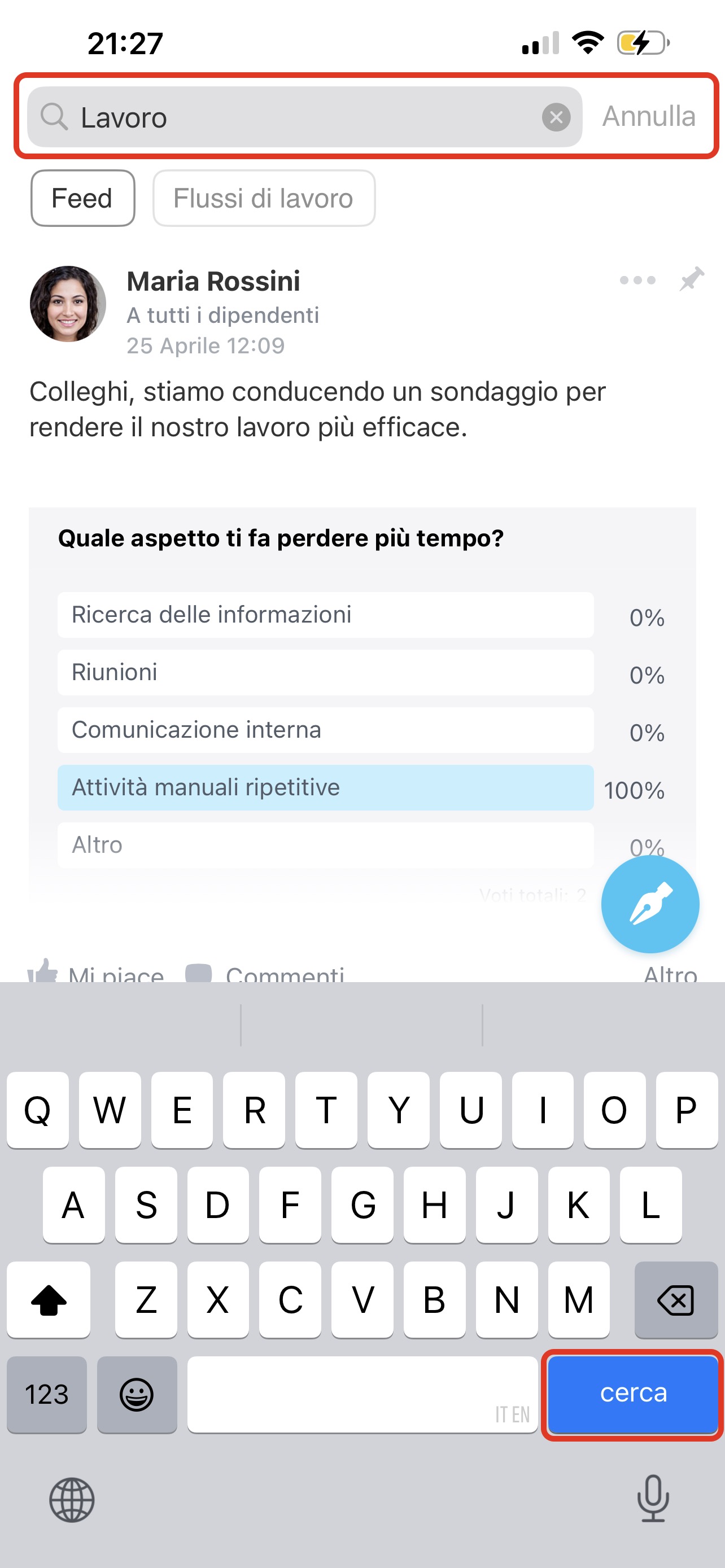
Task: Hit the cerca key on keyboard
Action: pyautogui.click(x=632, y=1394)
